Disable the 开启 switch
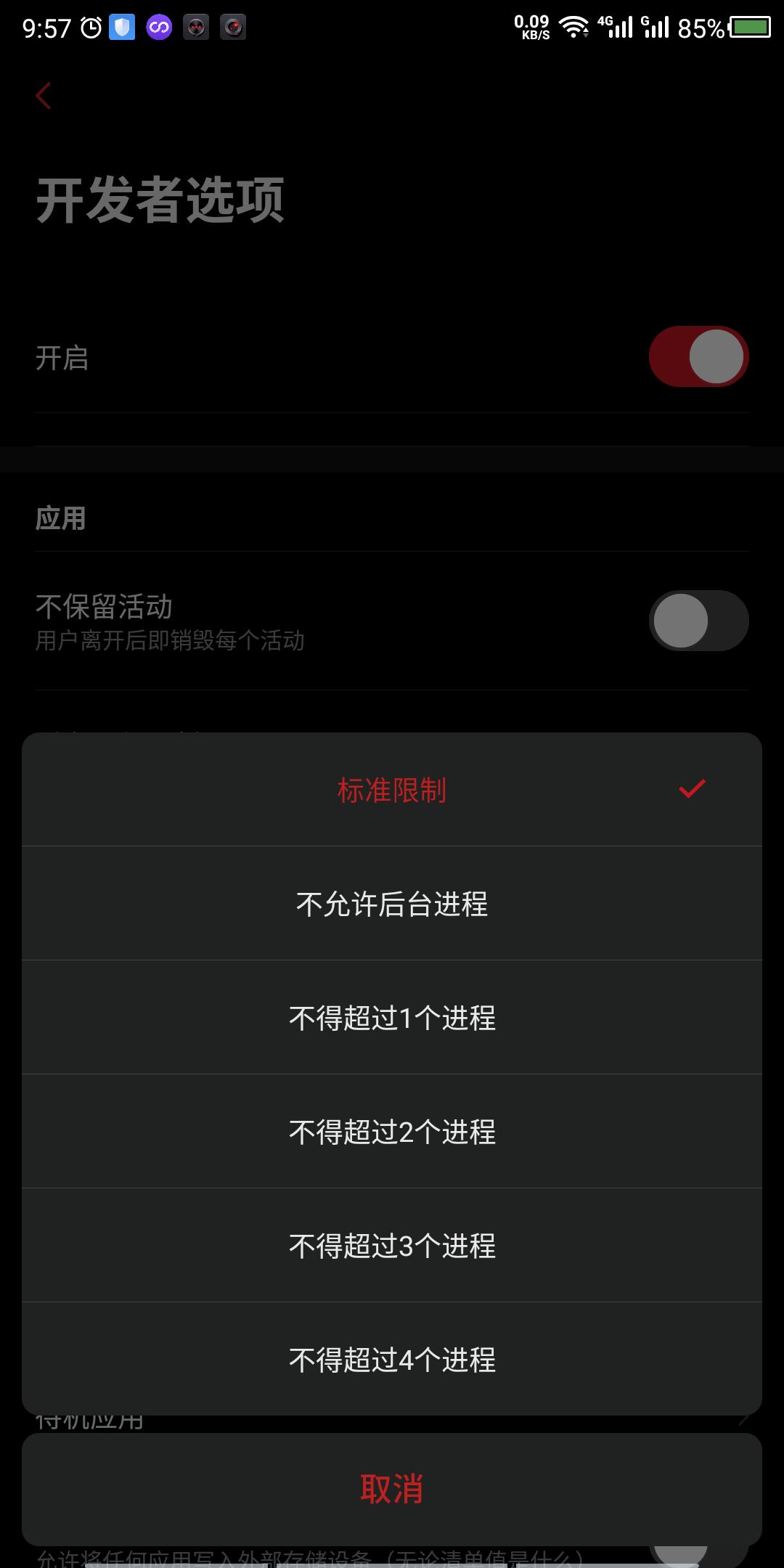 696,356
